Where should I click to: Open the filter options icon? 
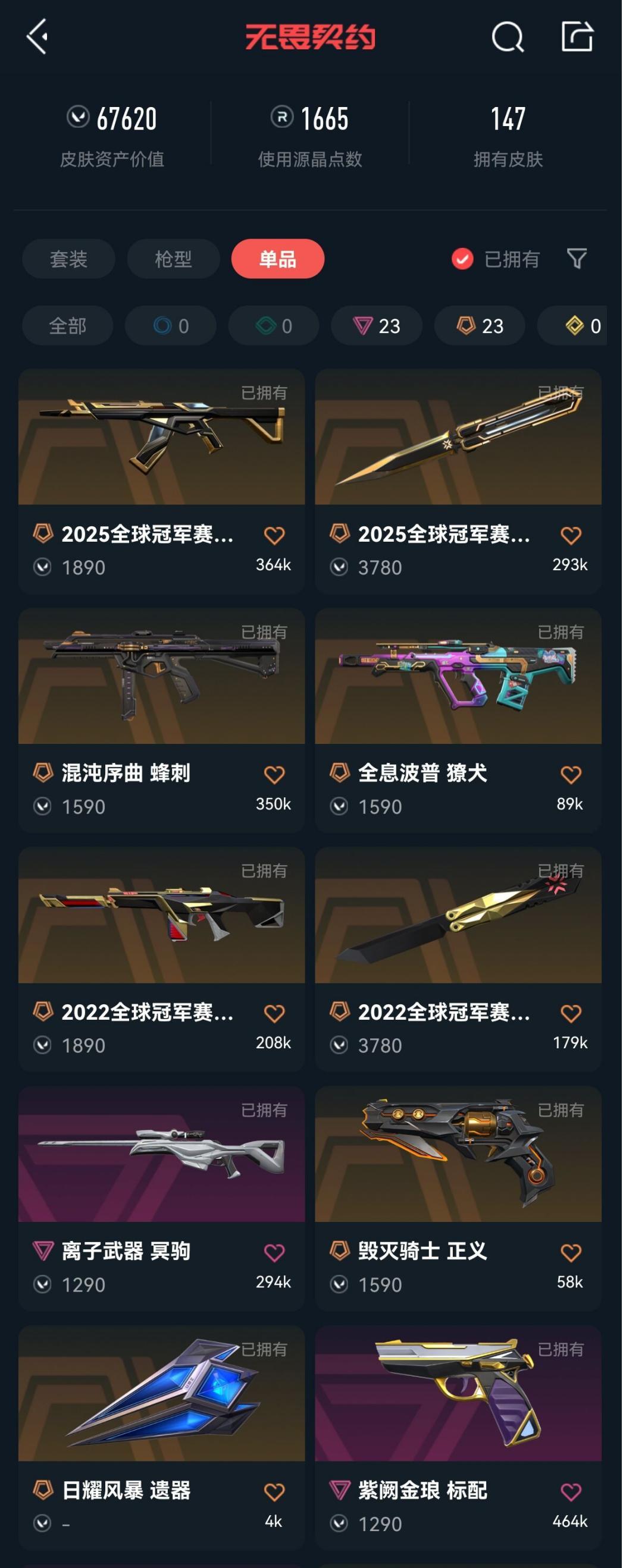coord(576,259)
